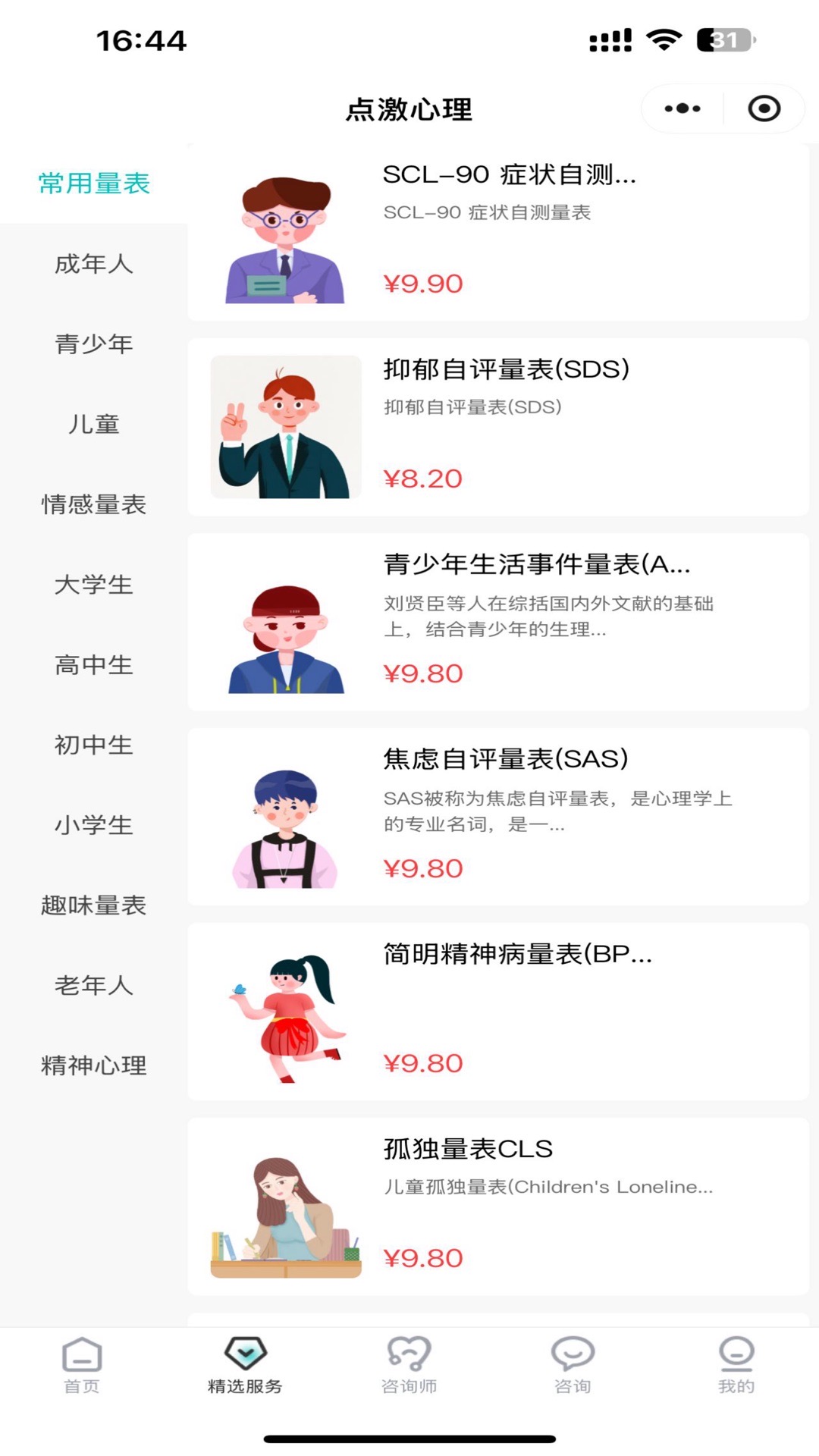Switch to 情感量表 category

pos(93,504)
